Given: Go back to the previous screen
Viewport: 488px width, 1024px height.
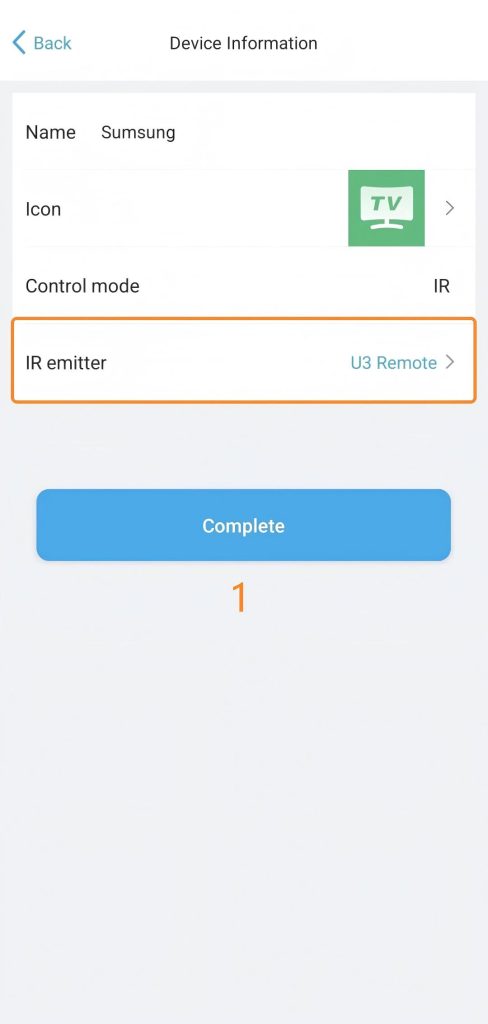Looking at the screenshot, I should click(x=42, y=43).
